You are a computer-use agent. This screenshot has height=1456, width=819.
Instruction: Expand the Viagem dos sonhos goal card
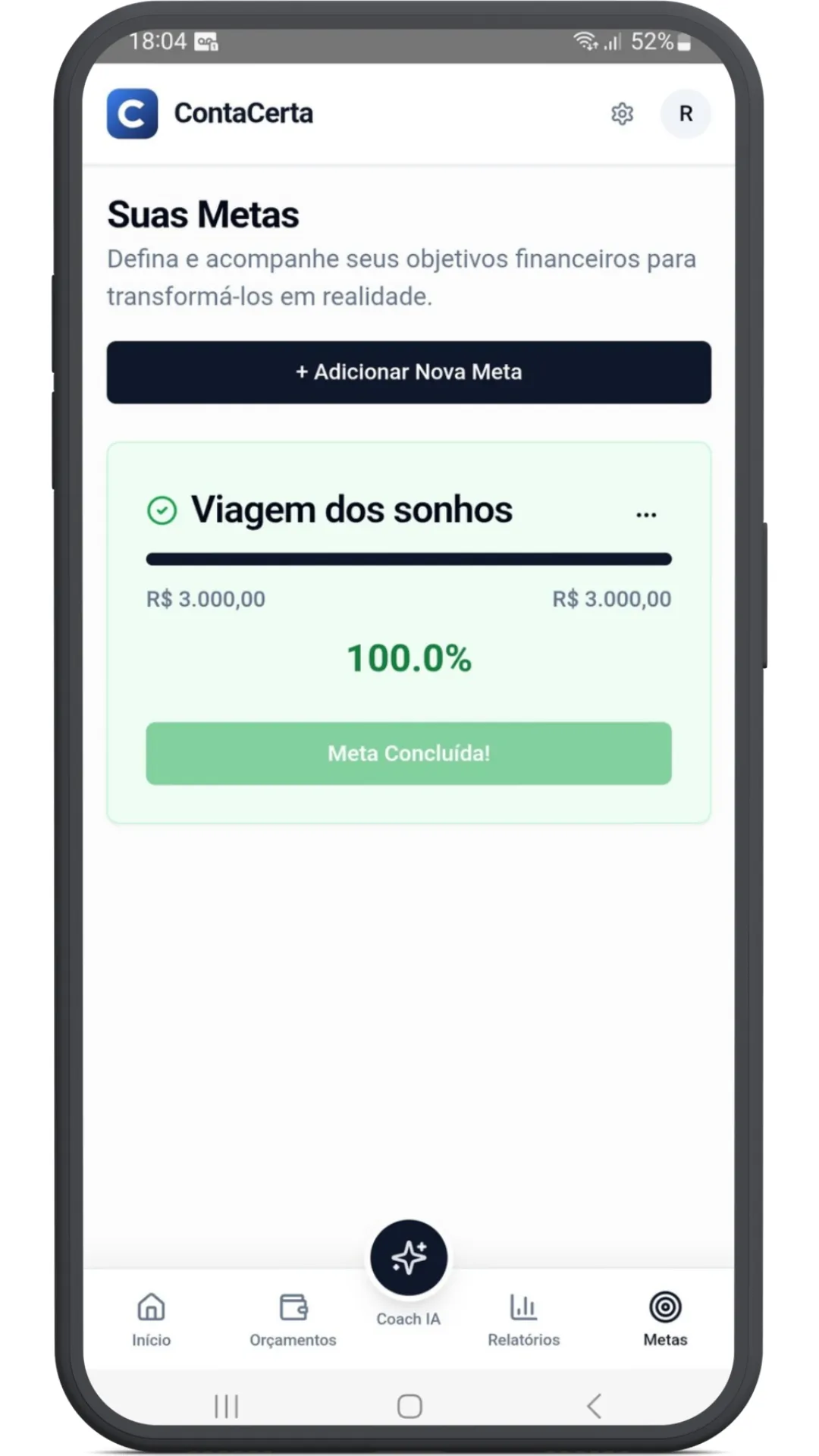click(x=408, y=629)
